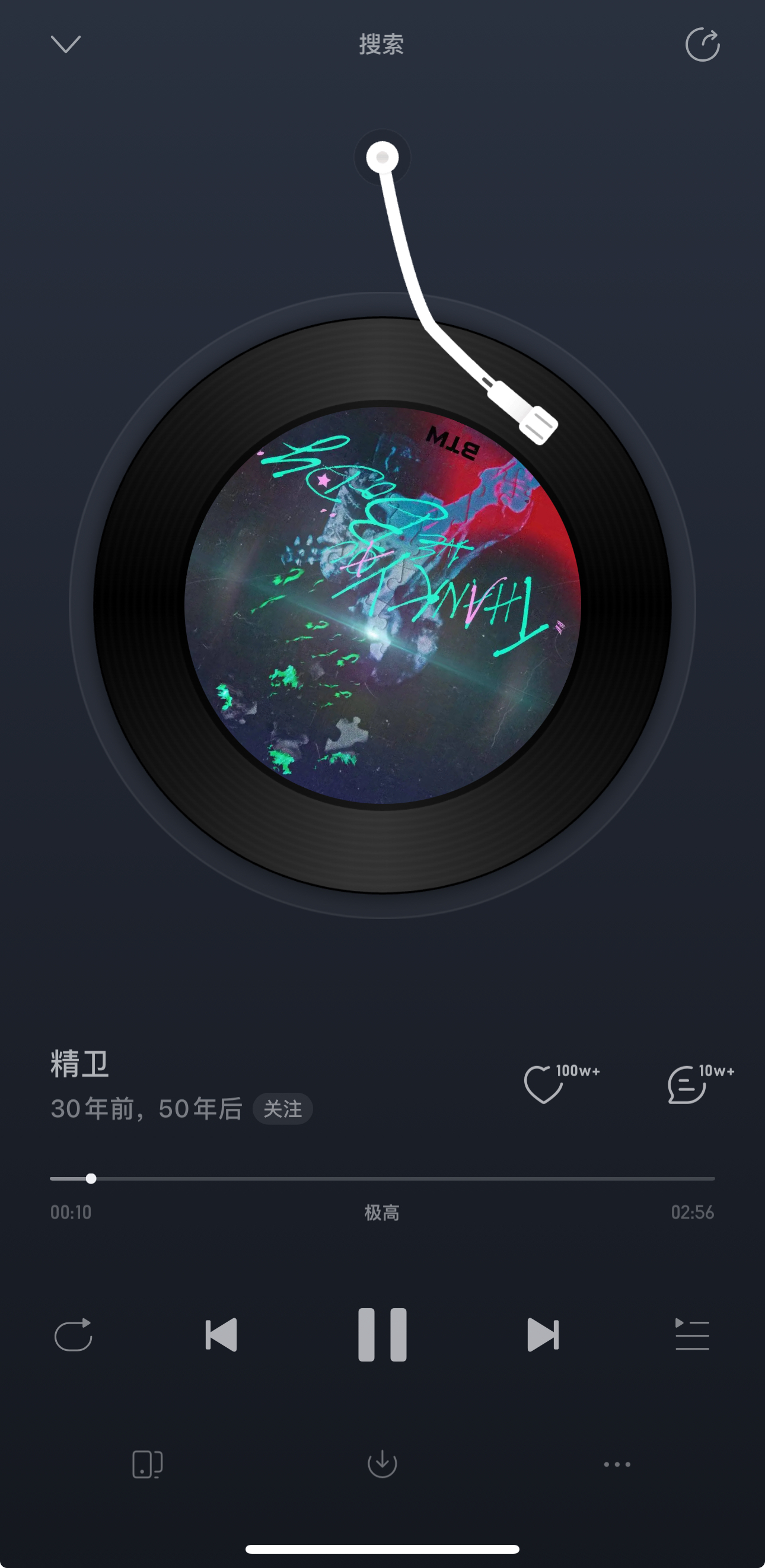Open the comments with 10w+ badge

[x=687, y=1084]
